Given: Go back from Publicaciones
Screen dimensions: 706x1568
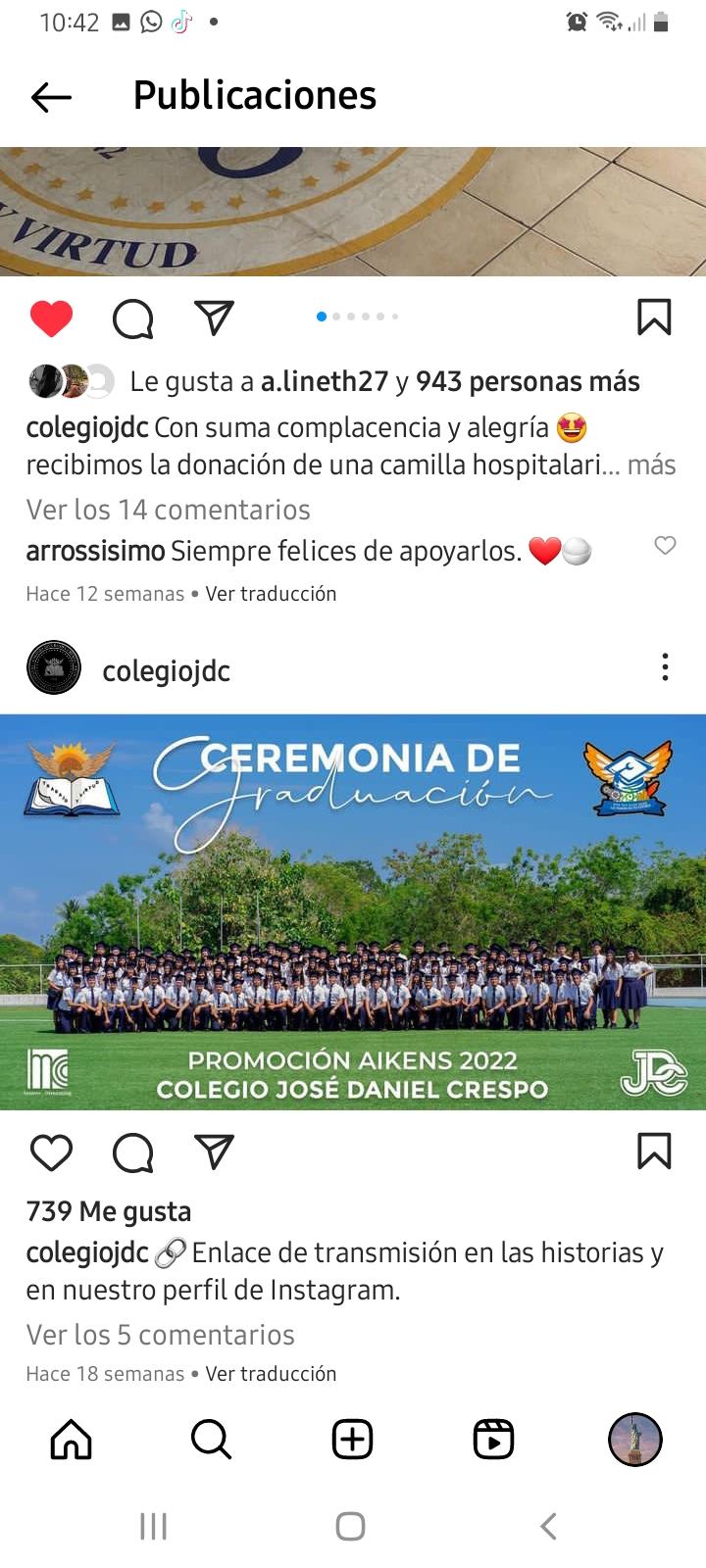Looking at the screenshot, I should (x=52, y=96).
